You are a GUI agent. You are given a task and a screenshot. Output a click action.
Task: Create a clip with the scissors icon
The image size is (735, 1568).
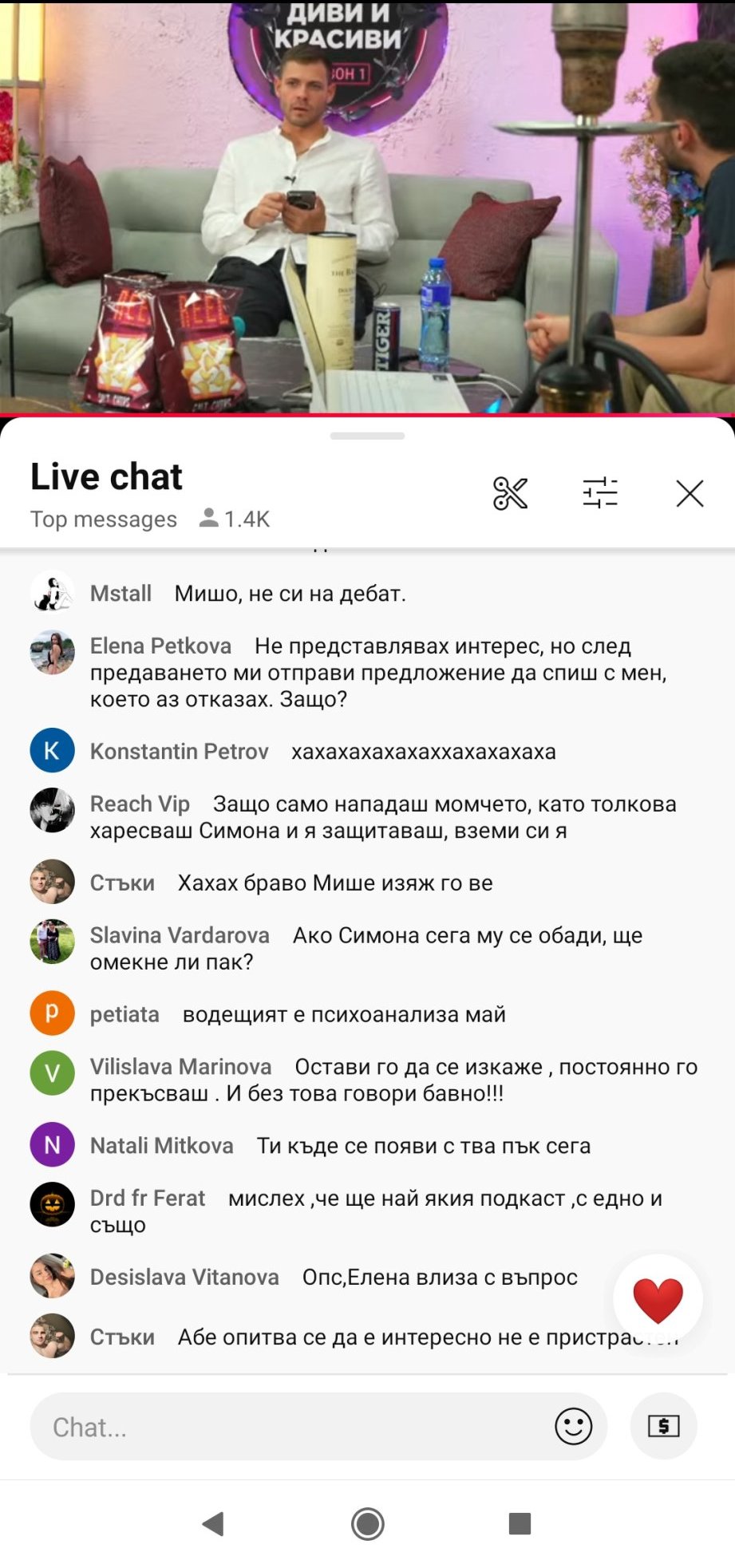tap(511, 493)
